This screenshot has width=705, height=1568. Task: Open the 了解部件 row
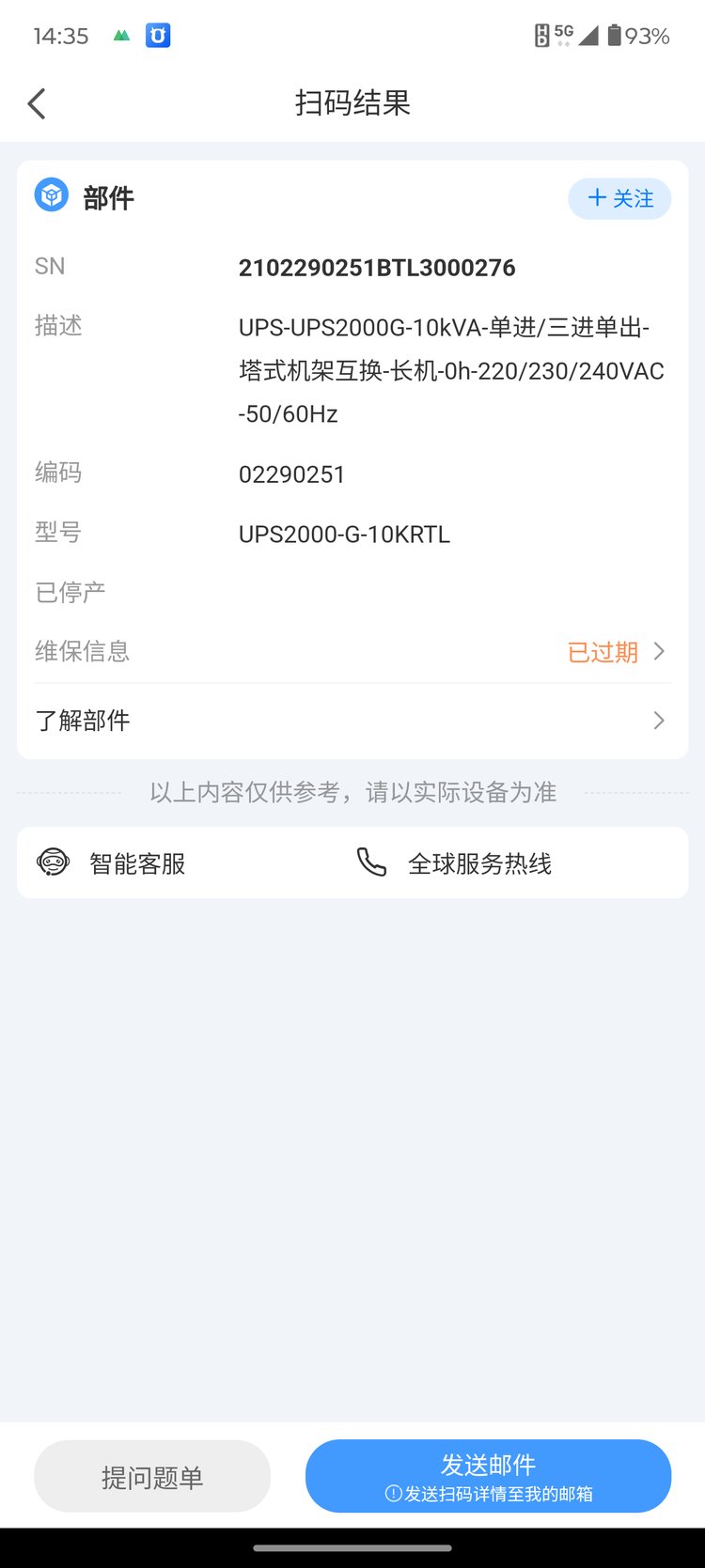coord(352,721)
